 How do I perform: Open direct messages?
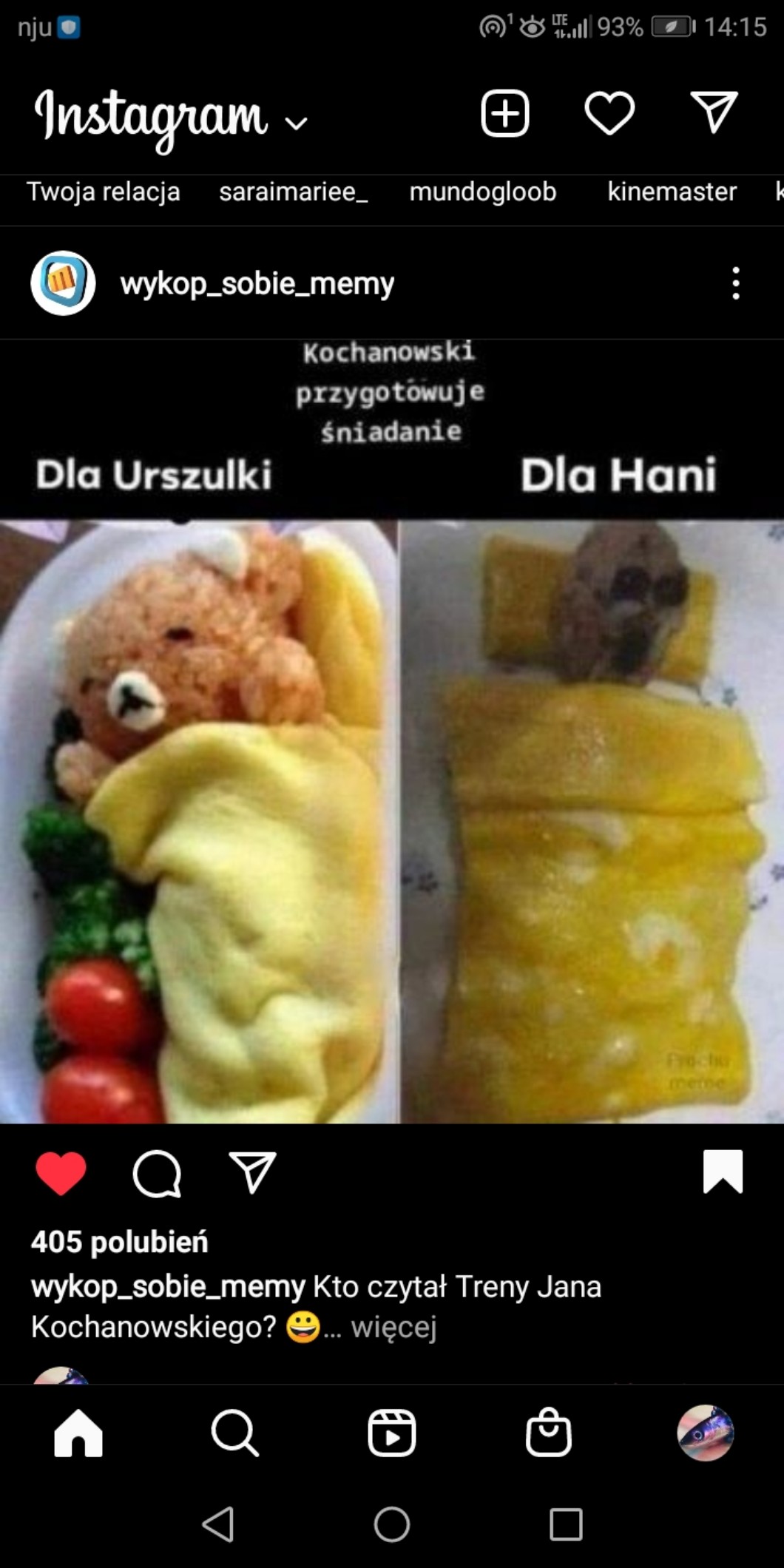coord(714,112)
